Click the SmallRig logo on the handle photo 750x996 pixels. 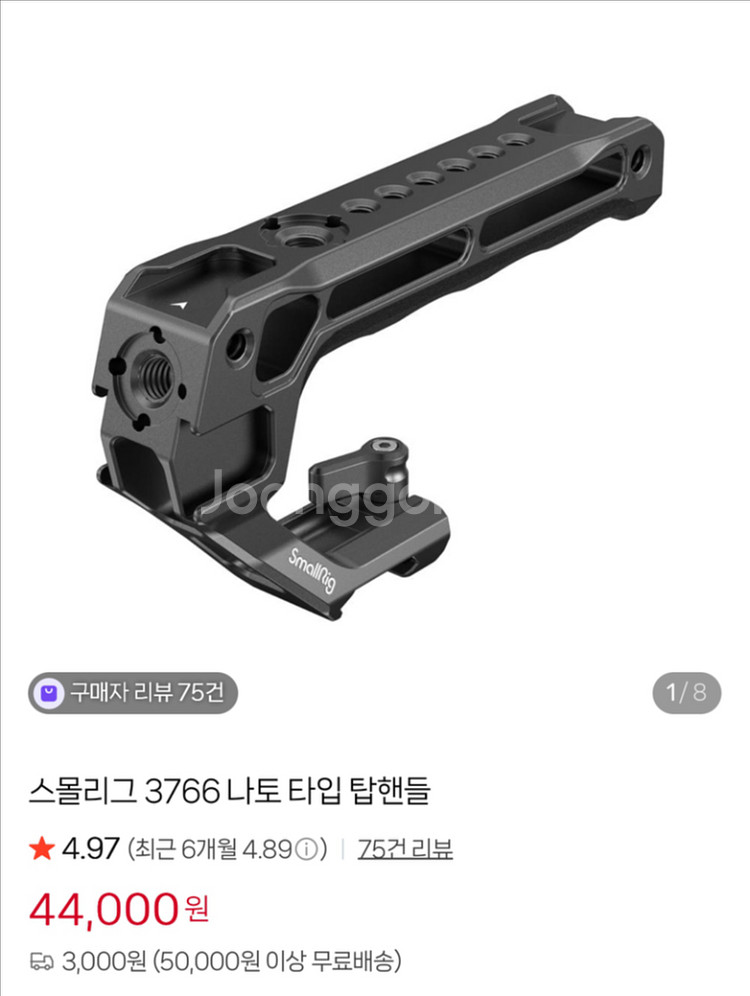312,565
